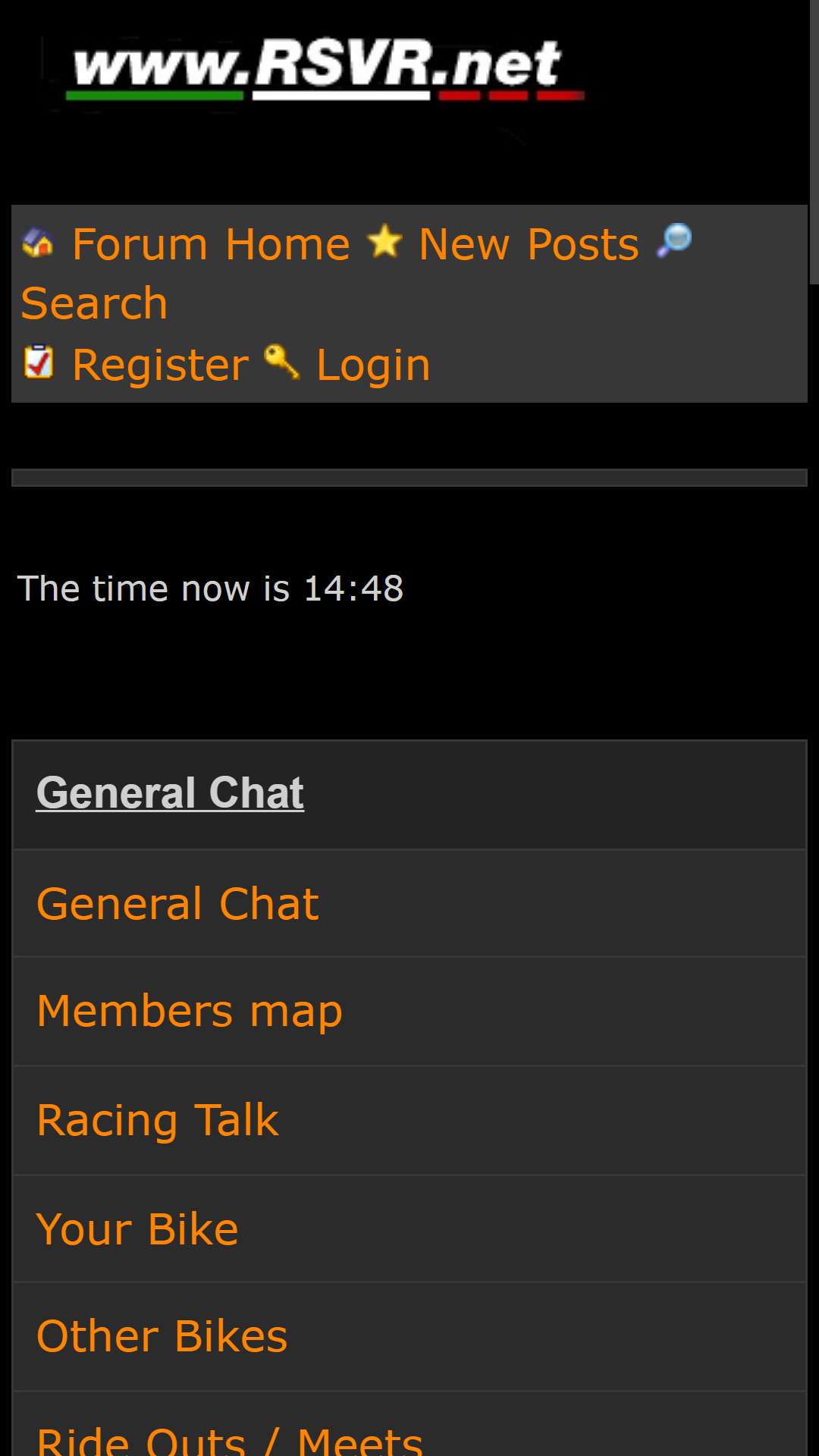Image resolution: width=819 pixels, height=1456 pixels.
Task: Open the orange General Chat forum
Action: point(177,904)
